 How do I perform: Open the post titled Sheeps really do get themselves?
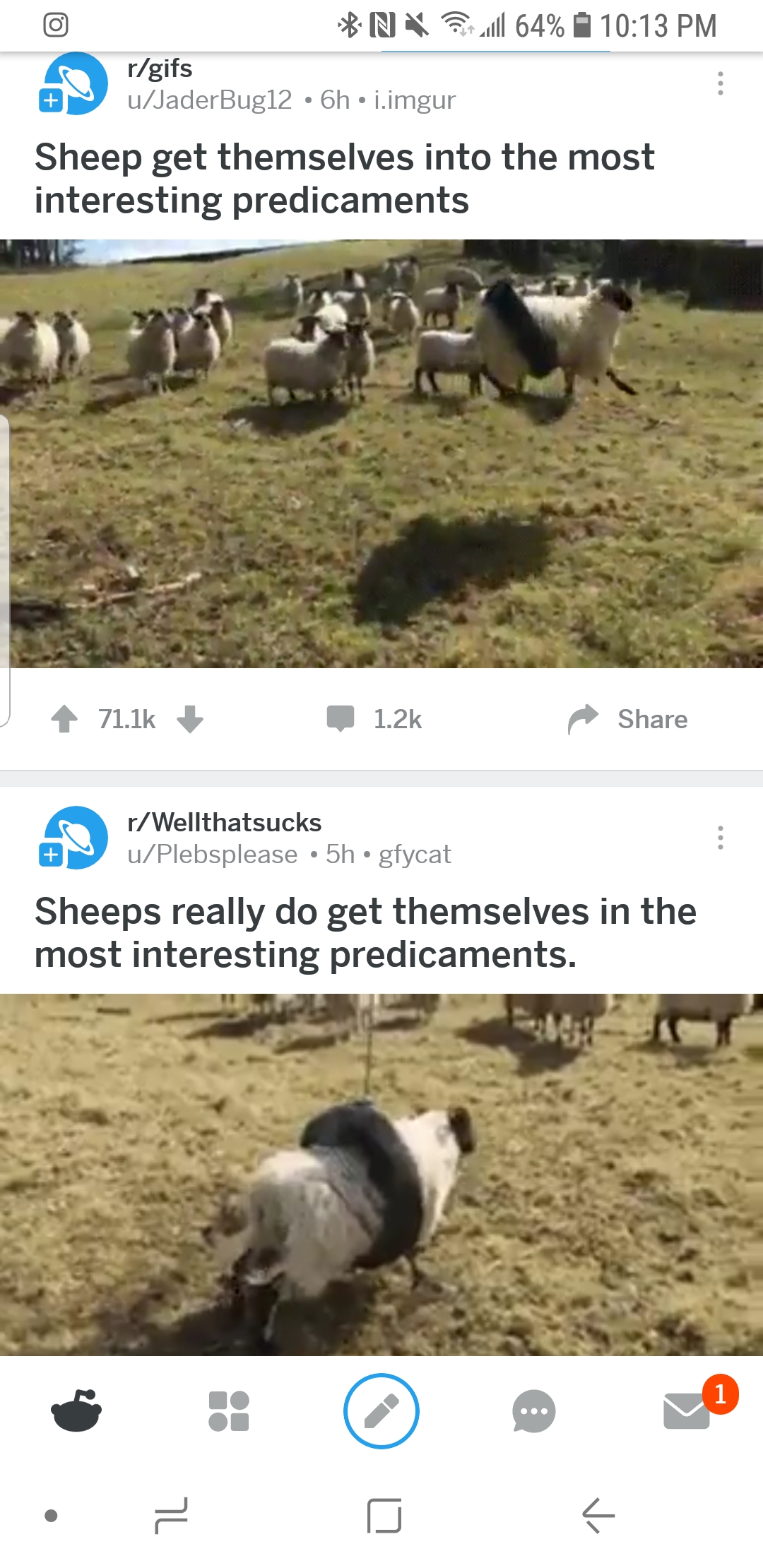(x=365, y=932)
